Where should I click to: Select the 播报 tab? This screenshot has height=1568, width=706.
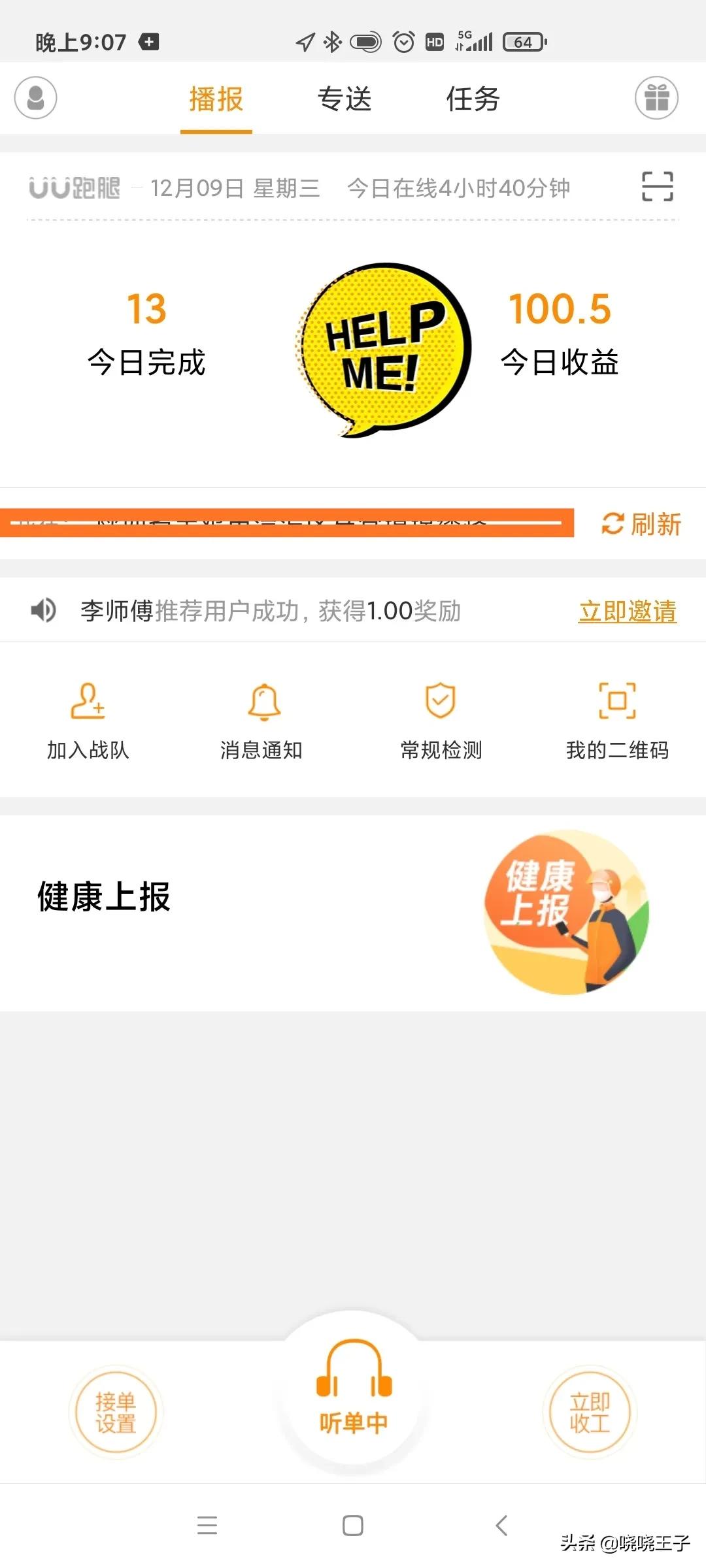pyautogui.click(x=216, y=99)
